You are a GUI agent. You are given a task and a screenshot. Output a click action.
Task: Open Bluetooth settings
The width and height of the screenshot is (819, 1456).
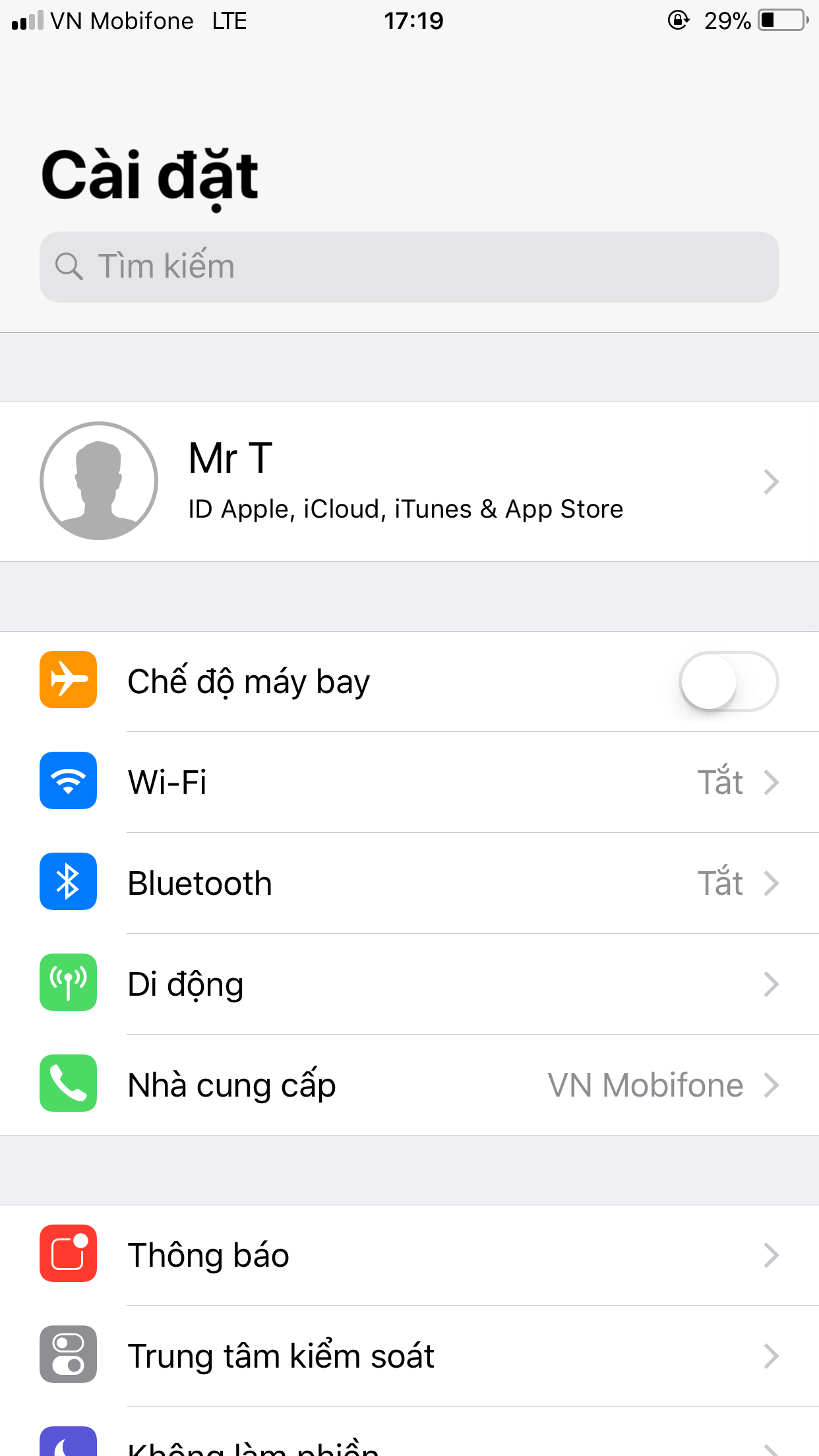click(x=409, y=883)
